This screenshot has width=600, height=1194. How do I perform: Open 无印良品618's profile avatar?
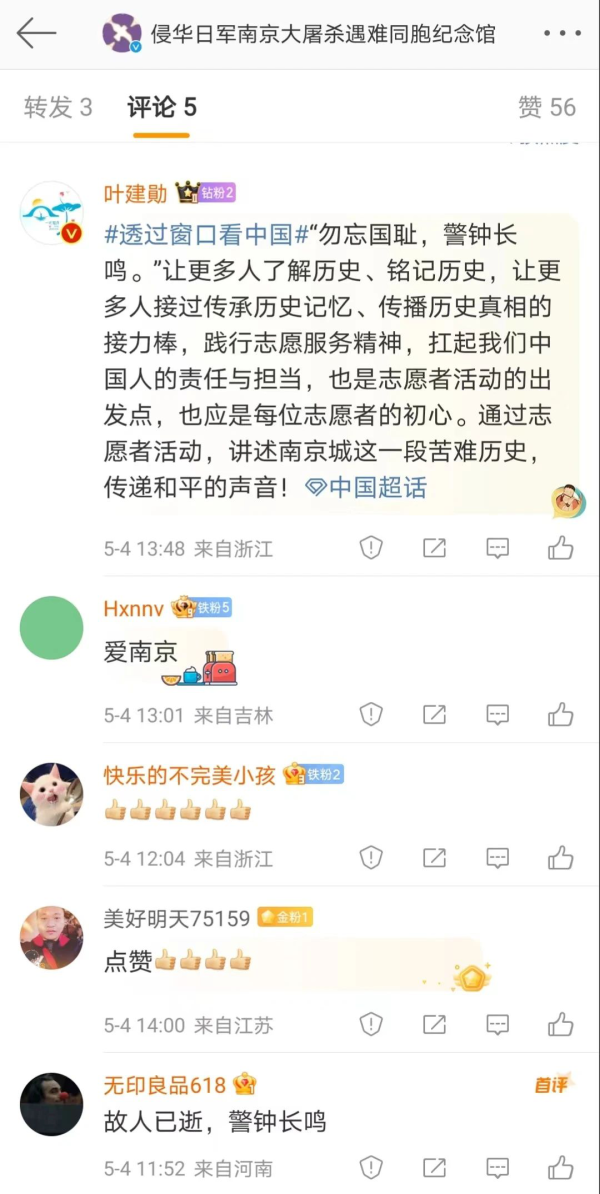pos(51,1104)
